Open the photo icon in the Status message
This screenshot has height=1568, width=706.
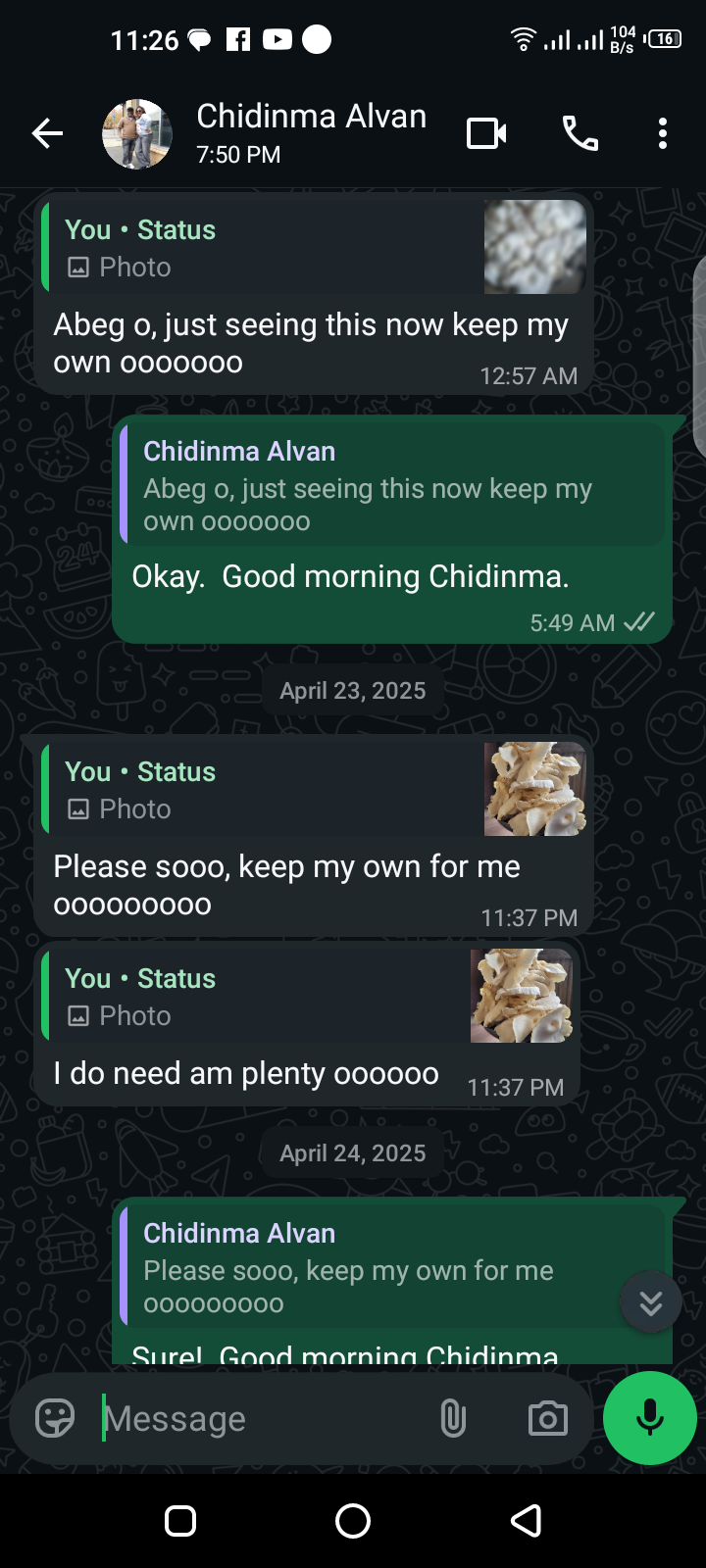[78, 267]
